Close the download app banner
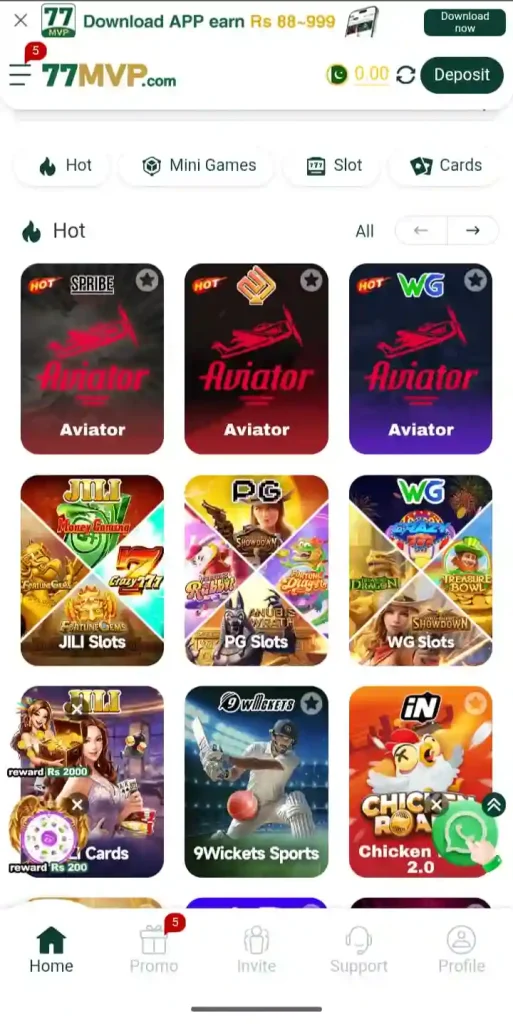513x1024 pixels. click(x=21, y=21)
